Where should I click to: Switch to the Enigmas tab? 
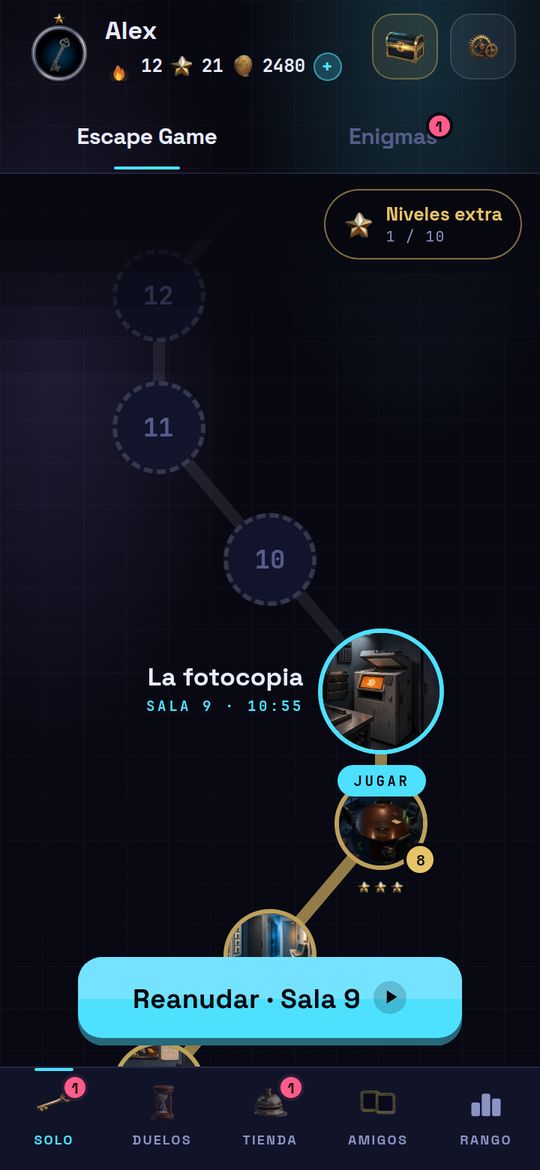point(393,137)
